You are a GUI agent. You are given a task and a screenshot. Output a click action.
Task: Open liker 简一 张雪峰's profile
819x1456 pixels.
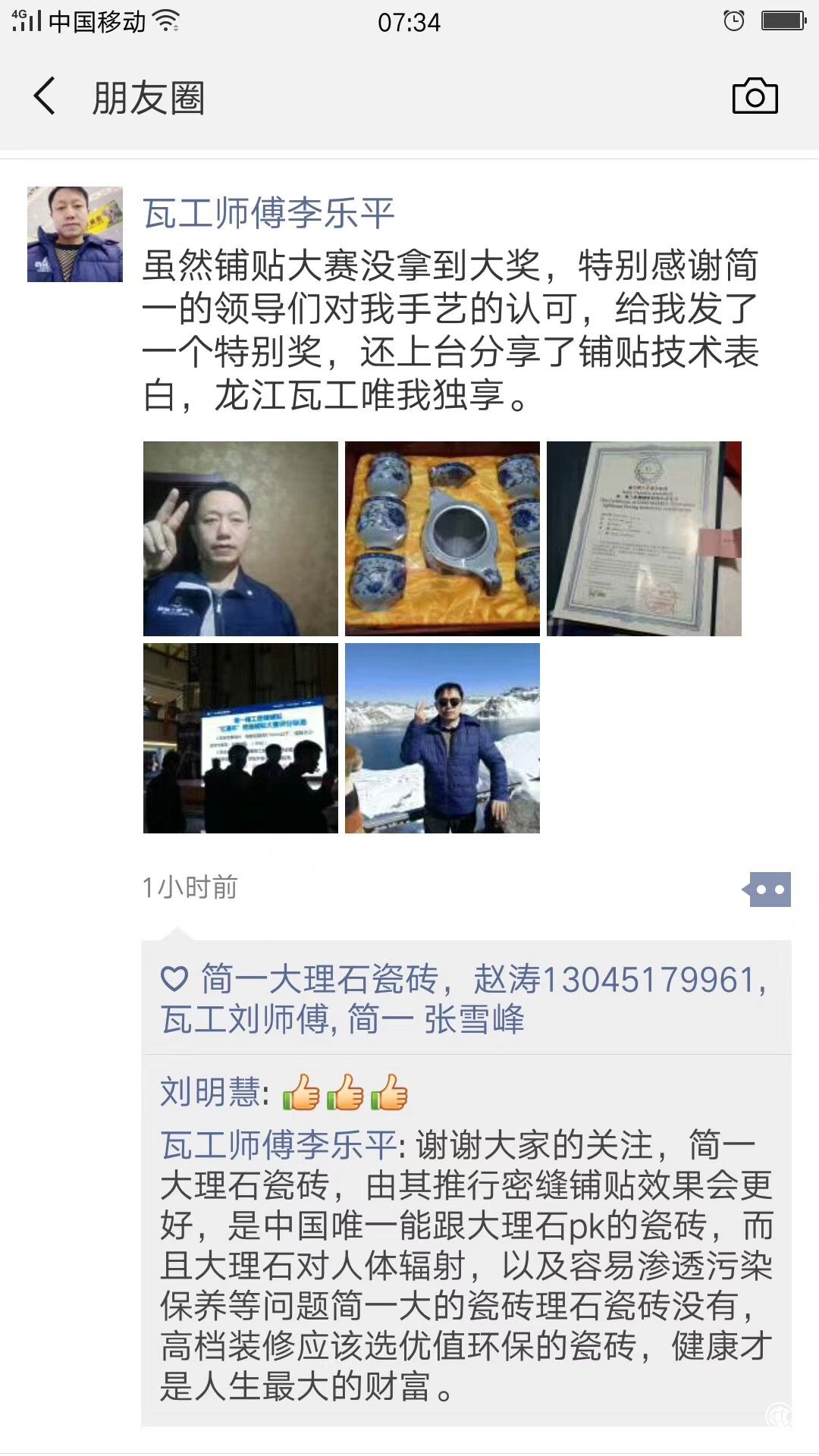click(x=436, y=1019)
